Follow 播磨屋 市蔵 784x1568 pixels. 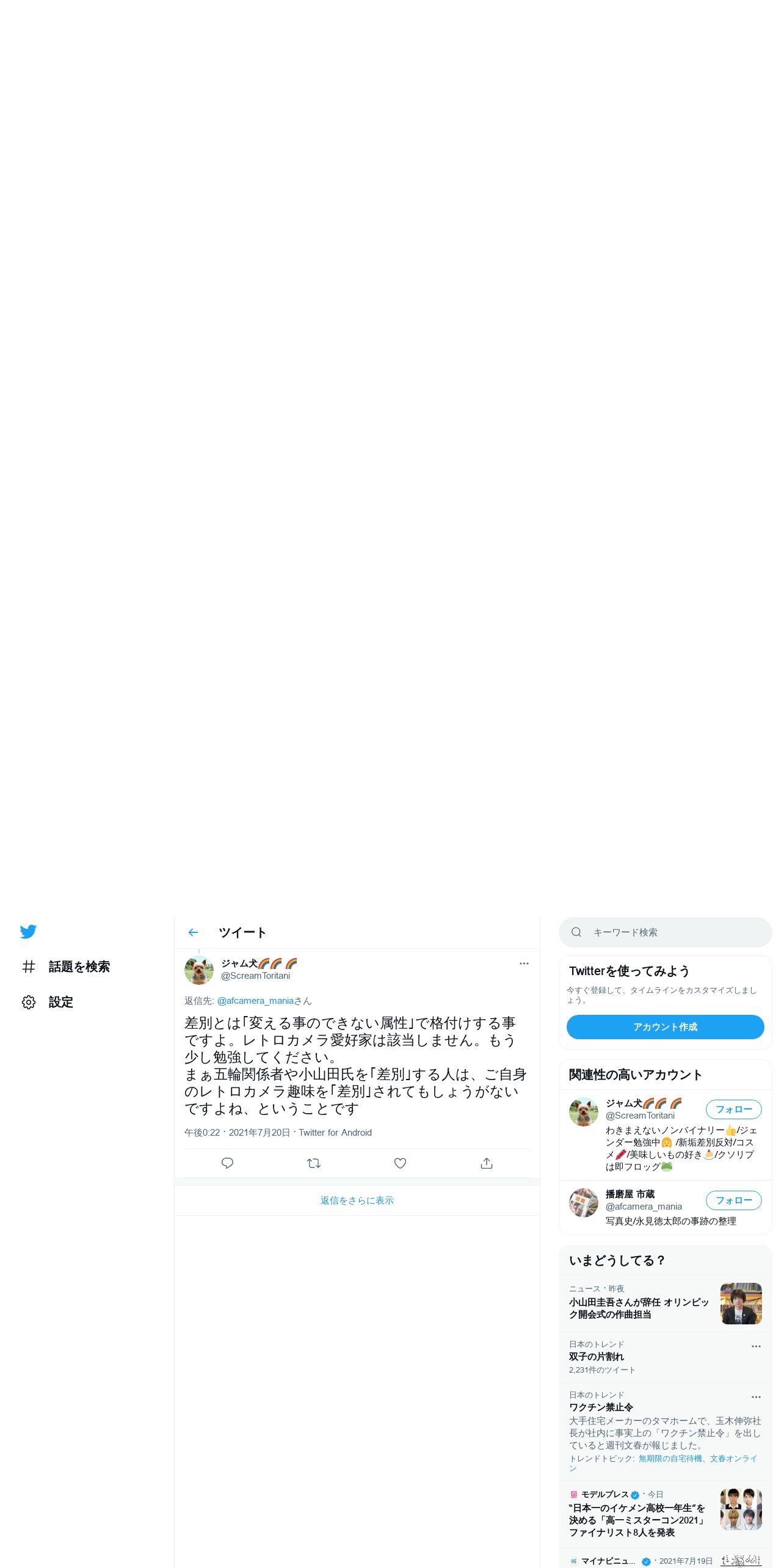[x=734, y=1200]
